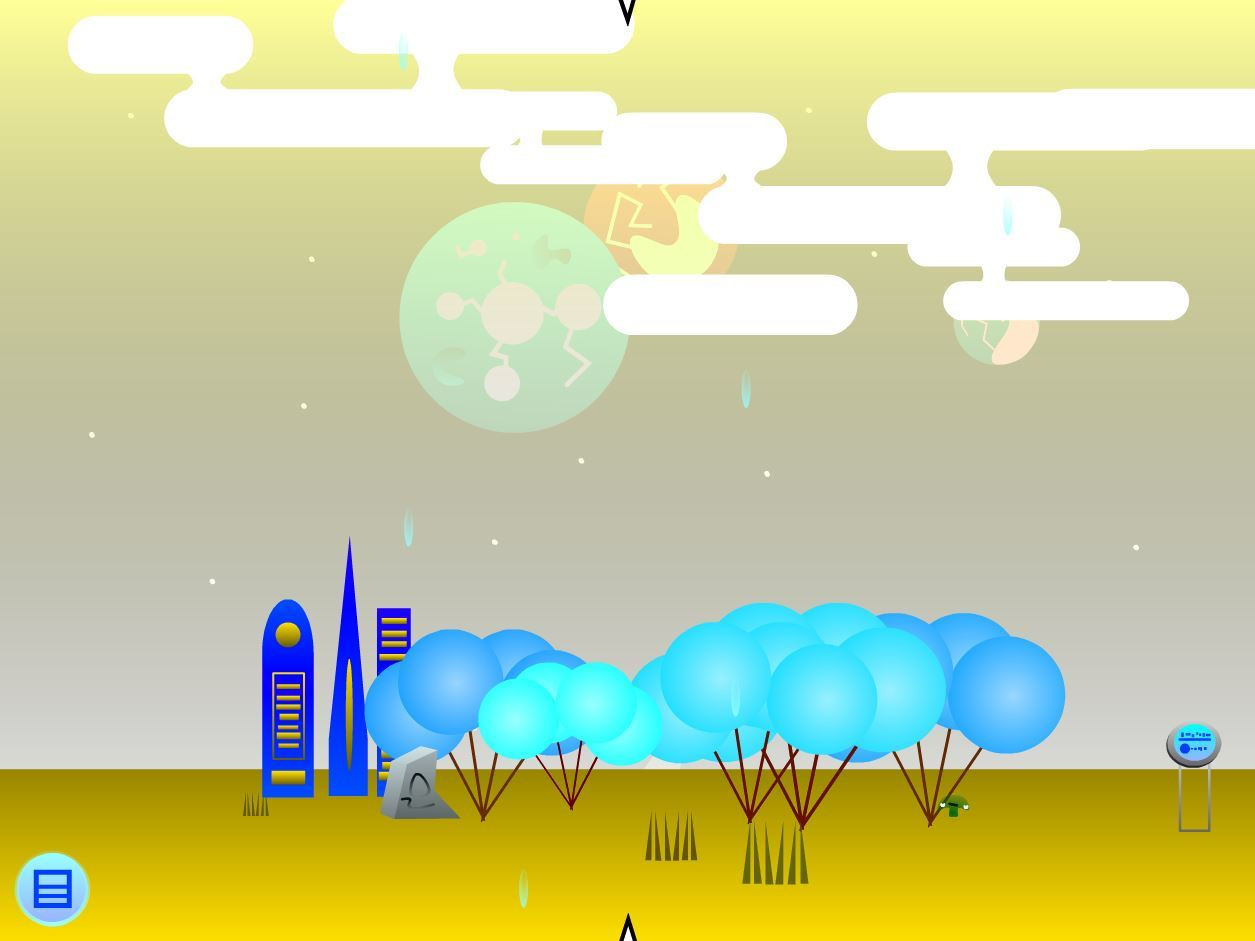The height and width of the screenshot is (941, 1255).
Task: Open the round blue menu button
Action: (52, 888)
